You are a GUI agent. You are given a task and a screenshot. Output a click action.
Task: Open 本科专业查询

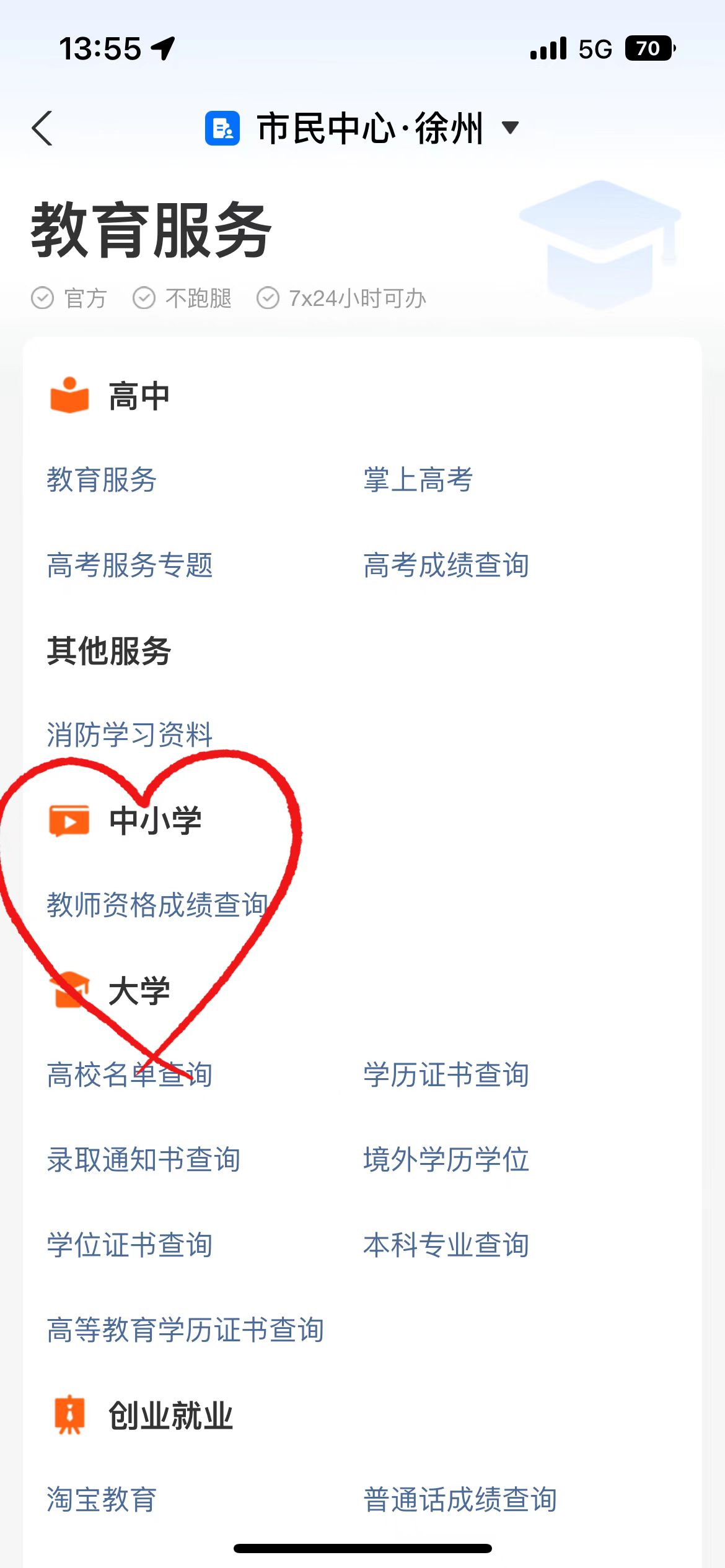(446, 1245)
